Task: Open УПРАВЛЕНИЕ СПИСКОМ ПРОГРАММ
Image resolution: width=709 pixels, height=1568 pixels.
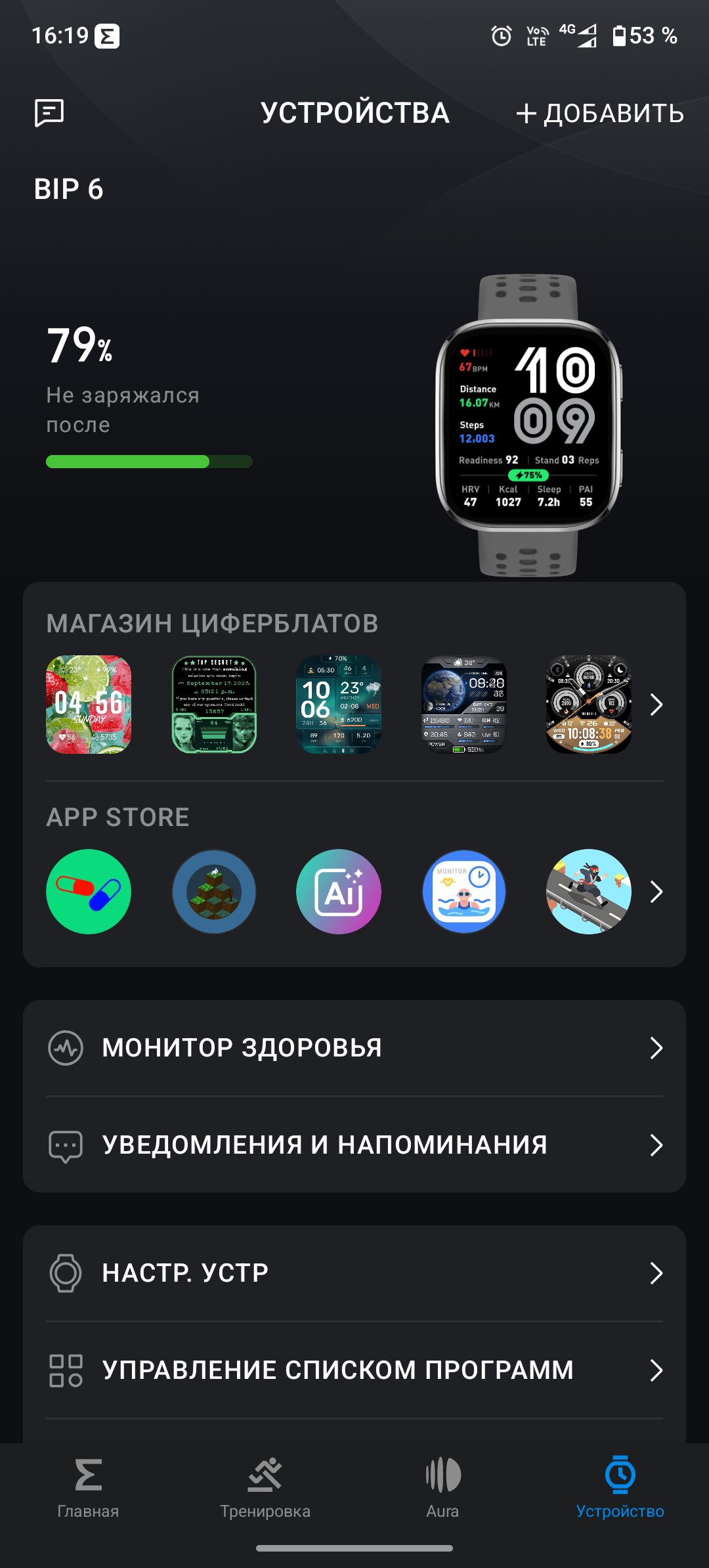Action: 354,1370
